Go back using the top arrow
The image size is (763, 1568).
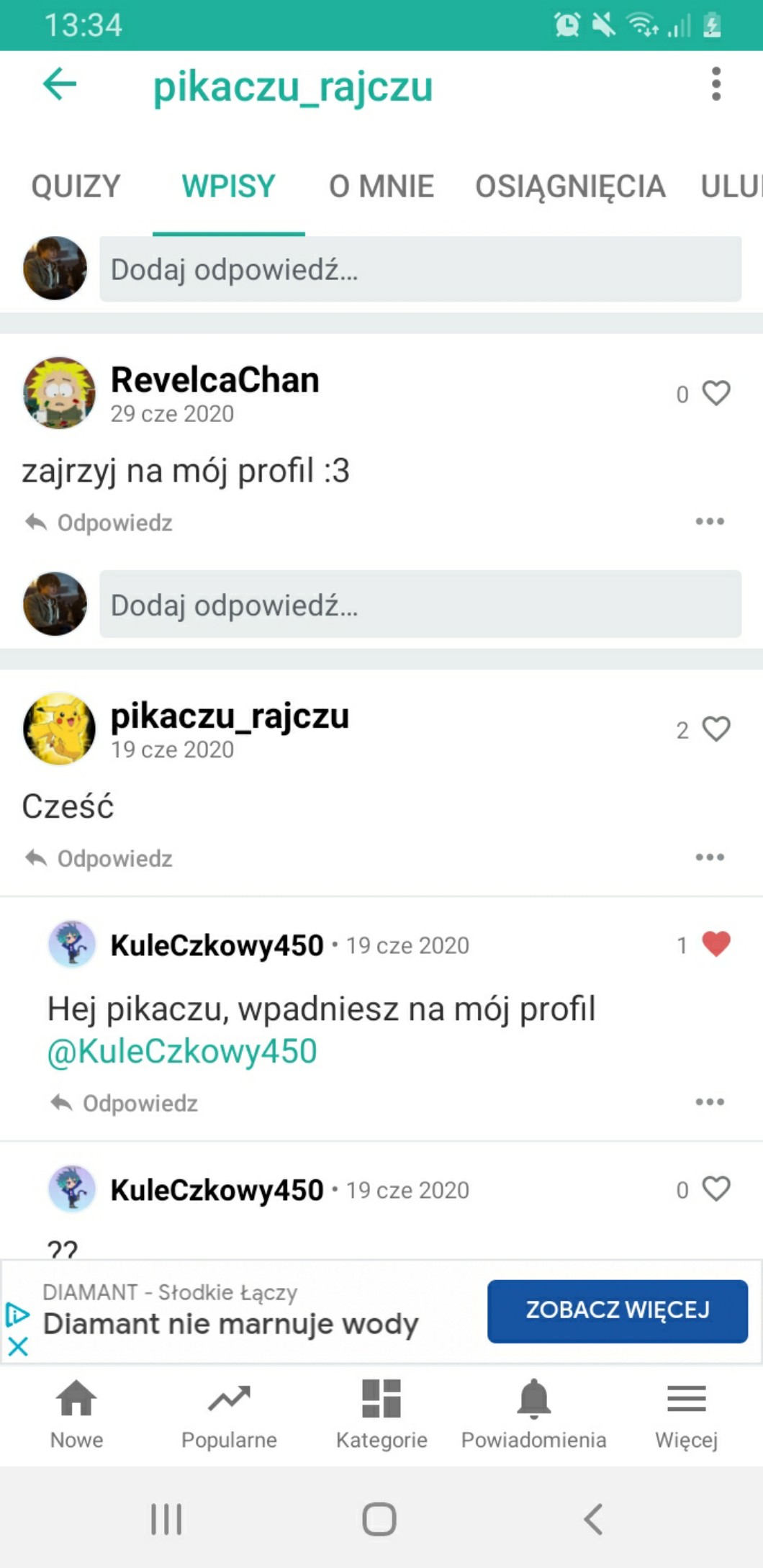tap(60, 85)
